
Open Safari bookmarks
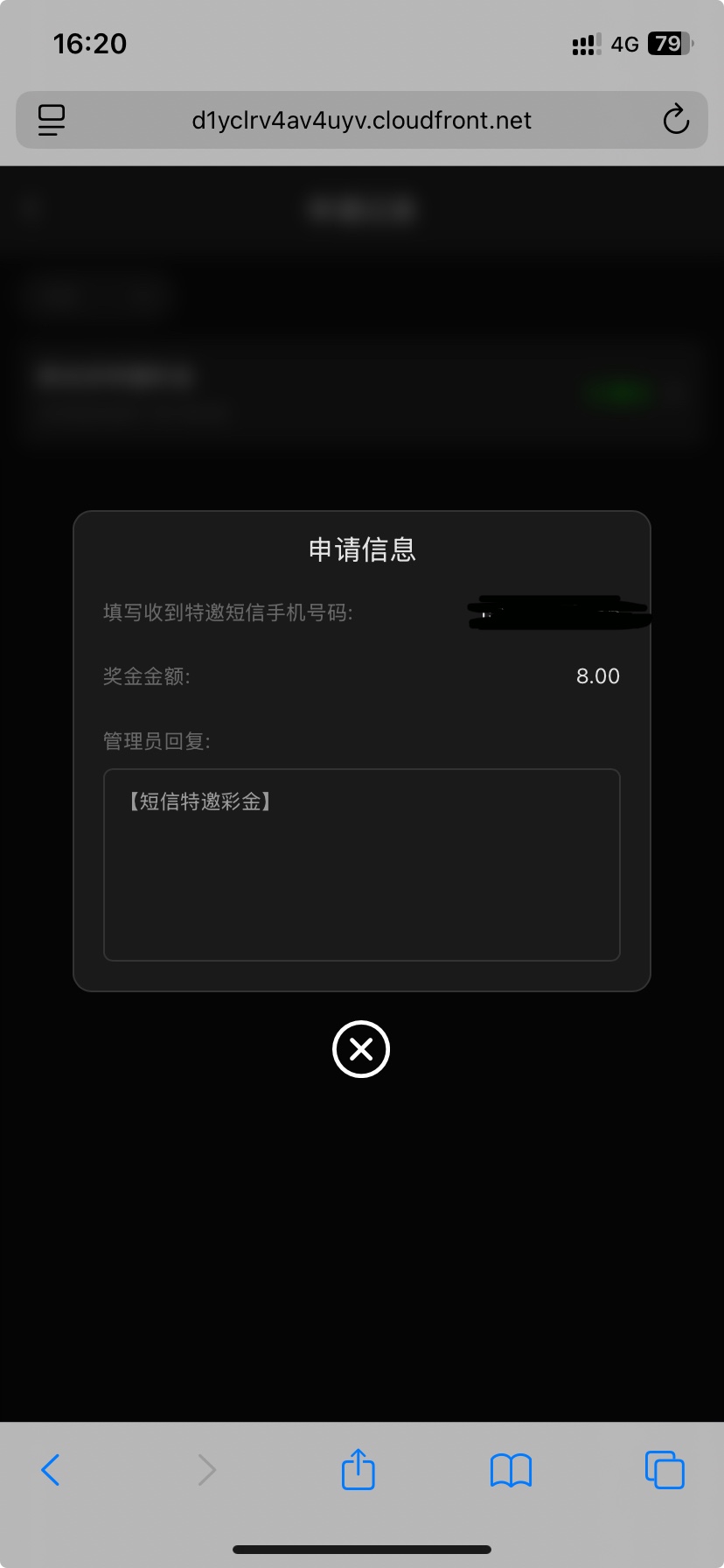coord(511,1469)
